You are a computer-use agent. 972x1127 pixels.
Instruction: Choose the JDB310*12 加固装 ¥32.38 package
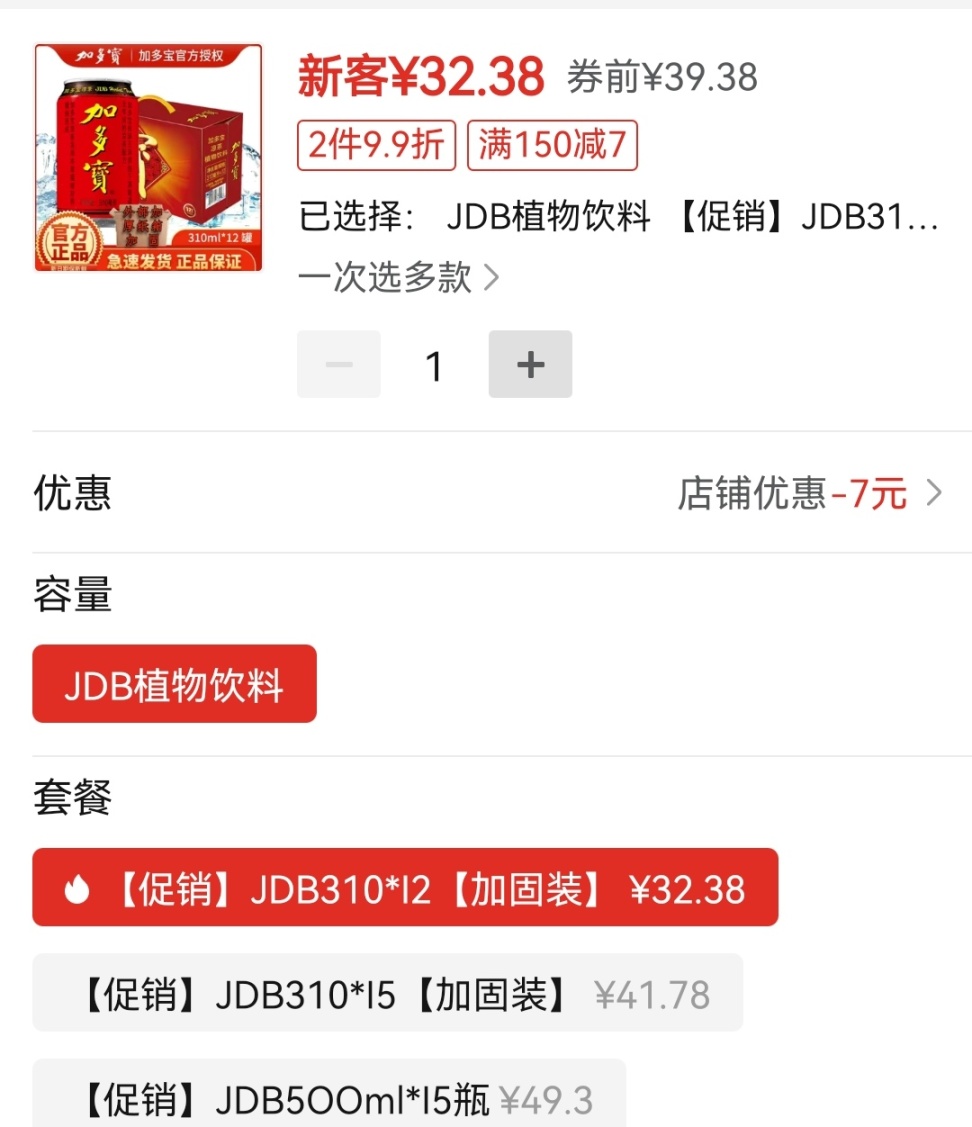(405, 888)
